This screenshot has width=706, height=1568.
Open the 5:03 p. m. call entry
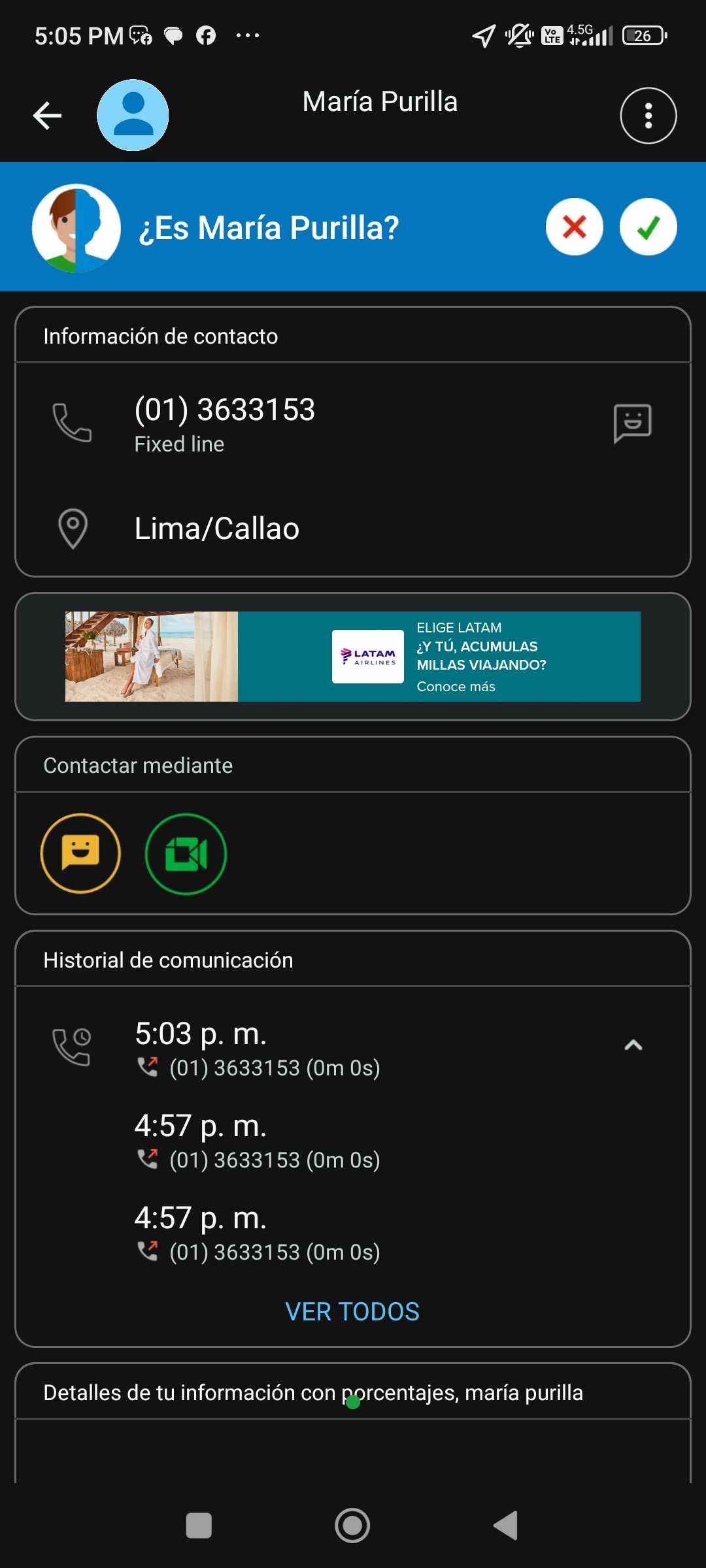[258, 1047]
